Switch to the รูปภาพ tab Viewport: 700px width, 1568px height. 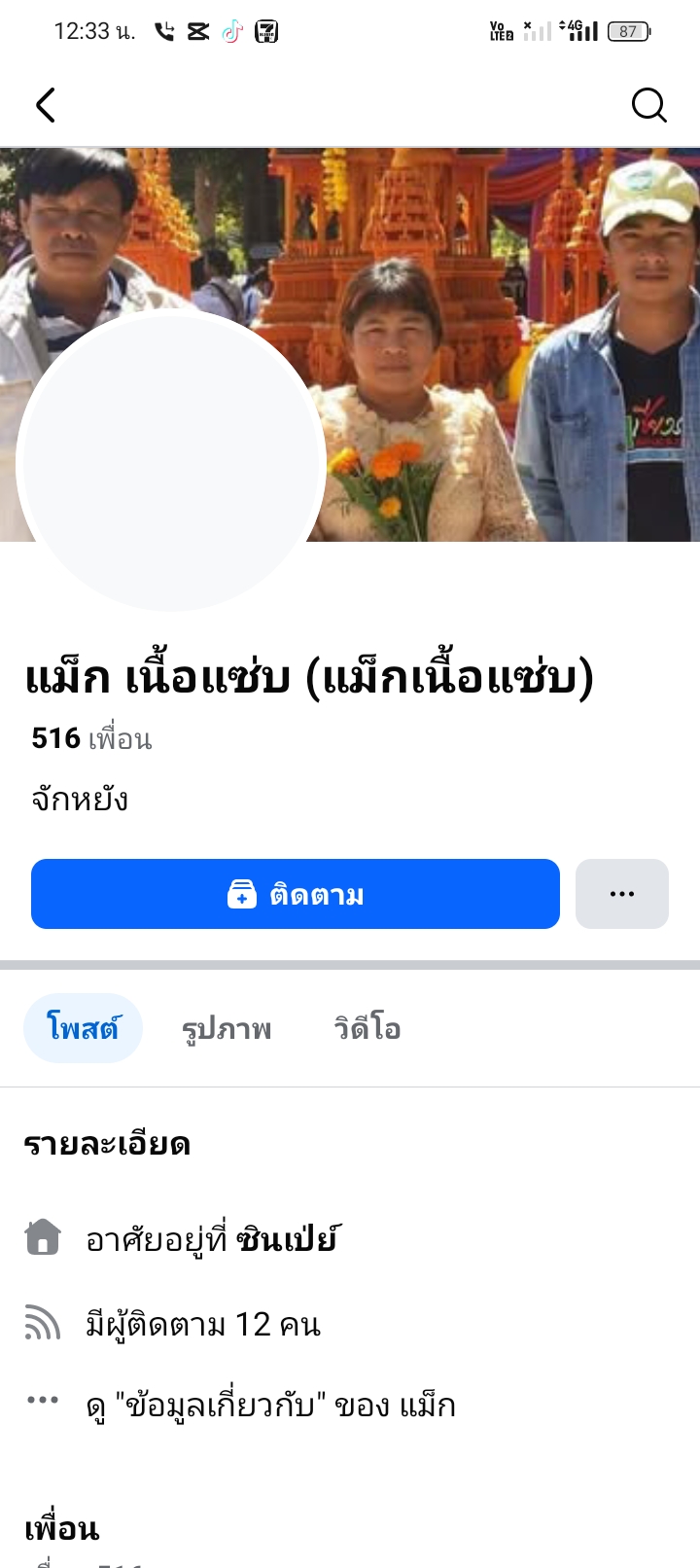tap(227, 1028)
